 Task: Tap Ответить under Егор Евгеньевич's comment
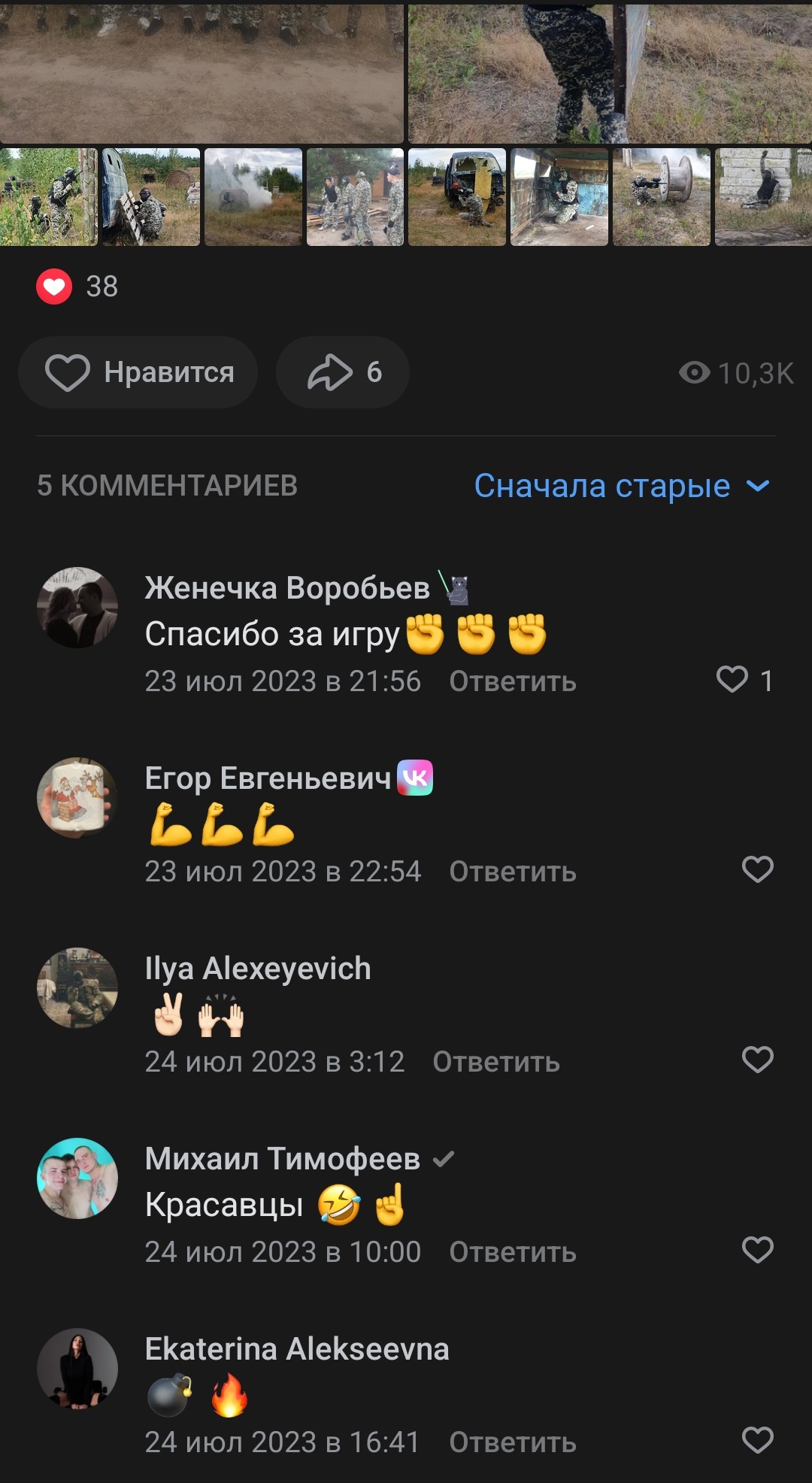pyautogui.click(x=513, y=872)
